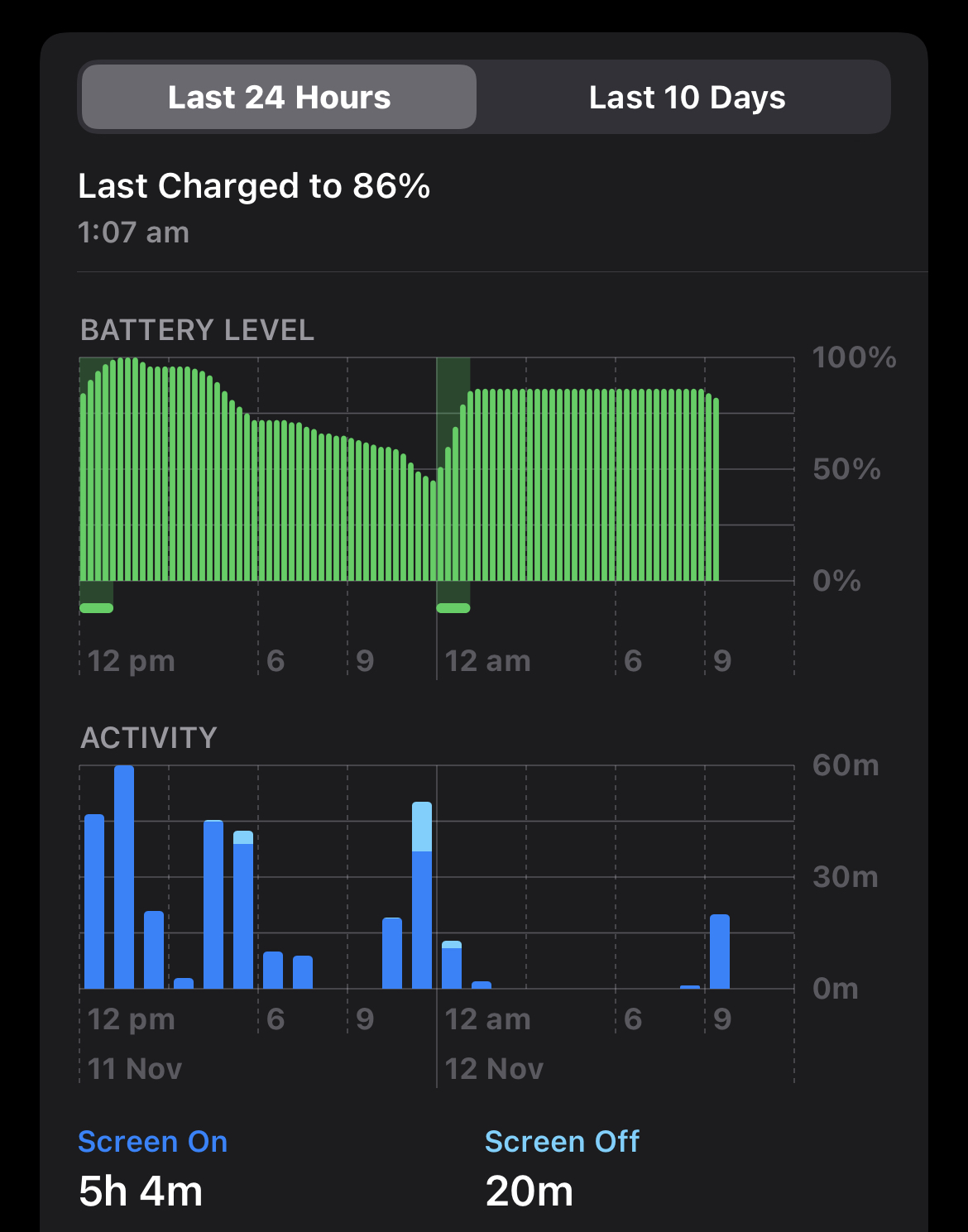This screenshot has width=968, height=1232.
Task: Switch to the Last 10 Days view
Action: pyautogui.click(x=686, y=98)
